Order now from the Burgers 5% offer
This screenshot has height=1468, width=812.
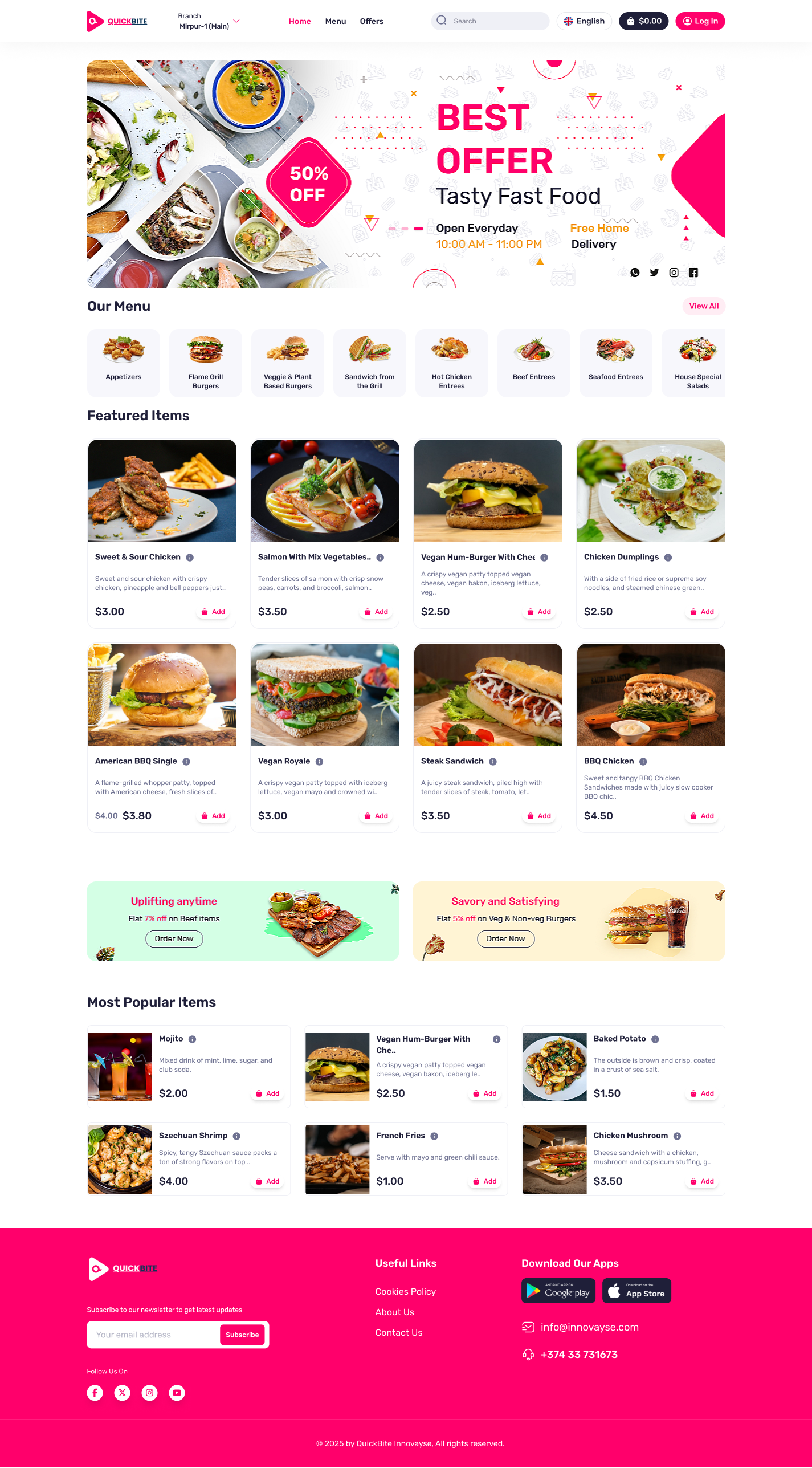click(x=505, y=939)
